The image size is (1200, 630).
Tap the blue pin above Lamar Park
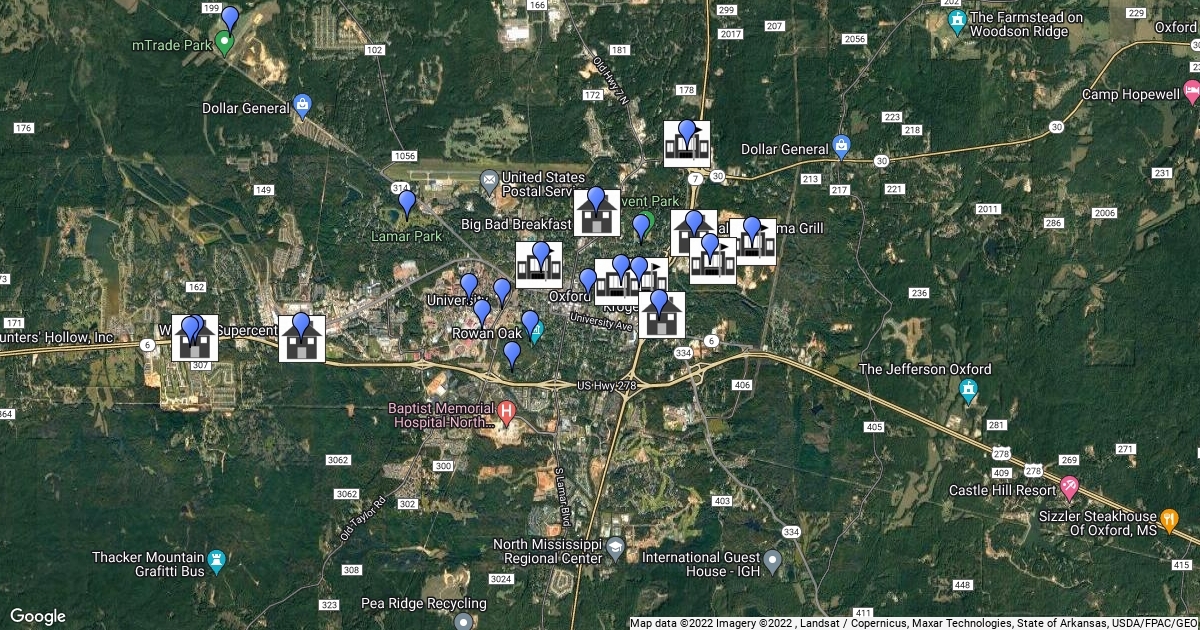click(407, 203)
